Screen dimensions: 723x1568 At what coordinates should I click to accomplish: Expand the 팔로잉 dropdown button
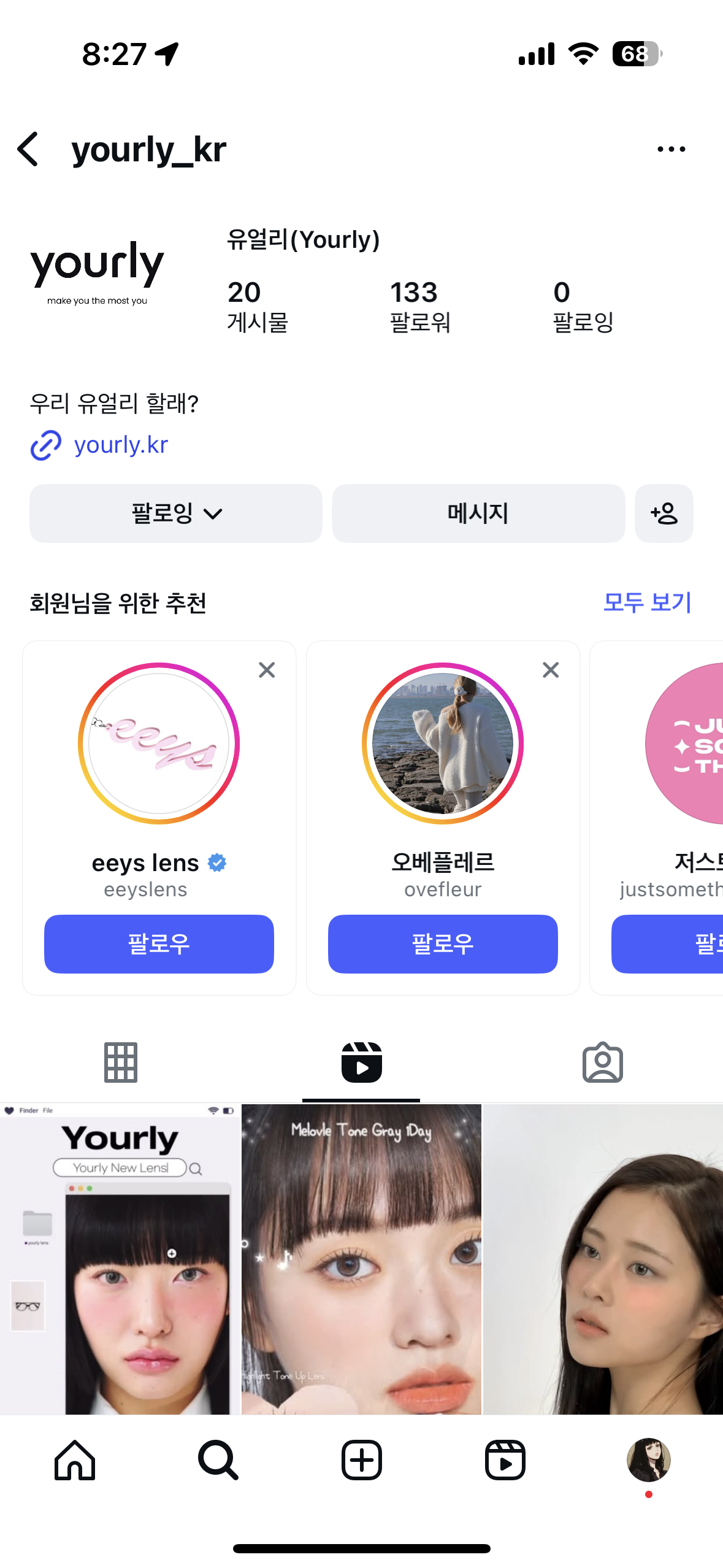[176, 513]
